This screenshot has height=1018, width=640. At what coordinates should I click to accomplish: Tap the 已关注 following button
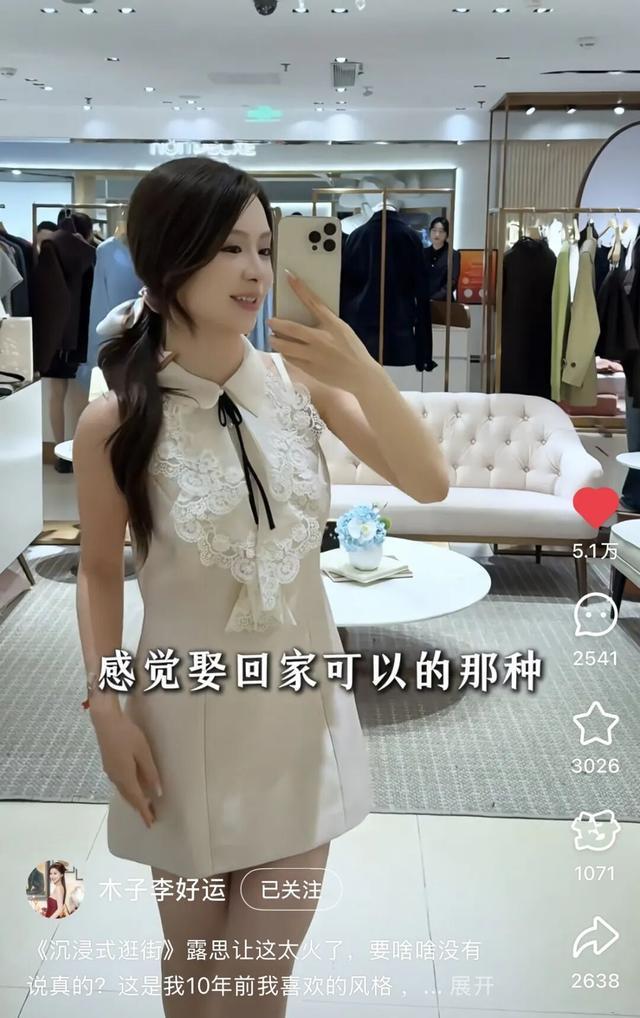291,889
